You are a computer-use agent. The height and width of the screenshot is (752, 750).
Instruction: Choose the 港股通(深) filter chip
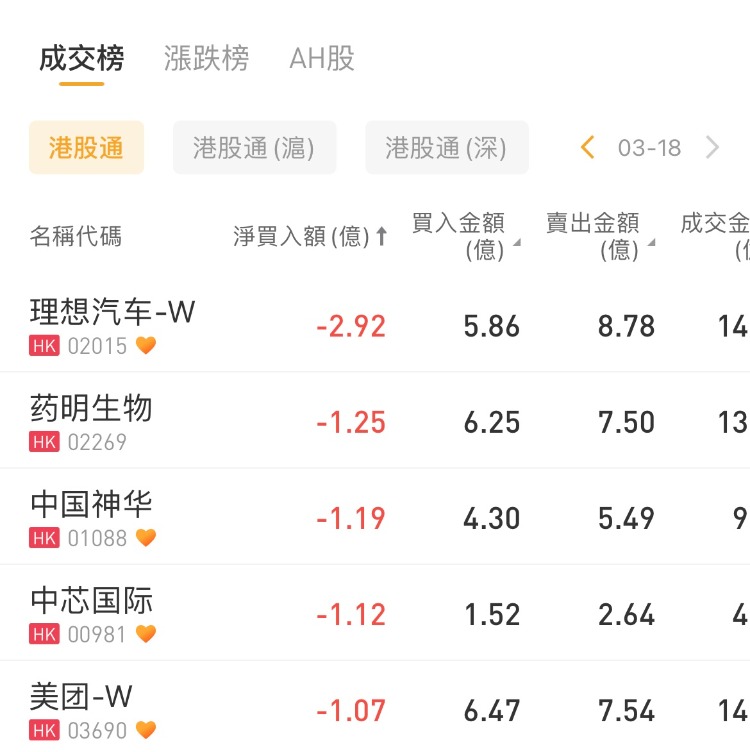(446, 148)
